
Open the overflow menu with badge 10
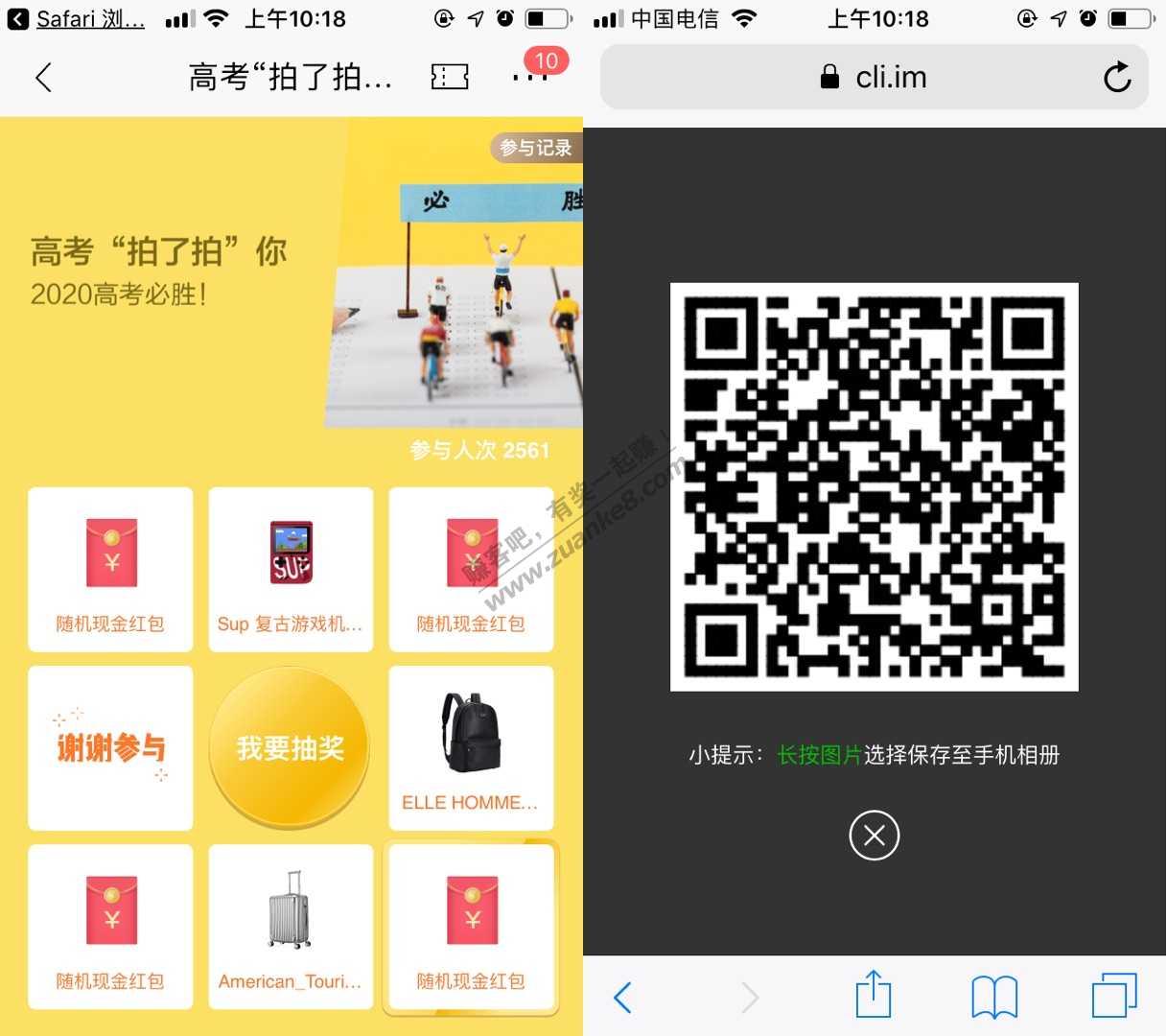pyautogui.click(x=530, y=77)
